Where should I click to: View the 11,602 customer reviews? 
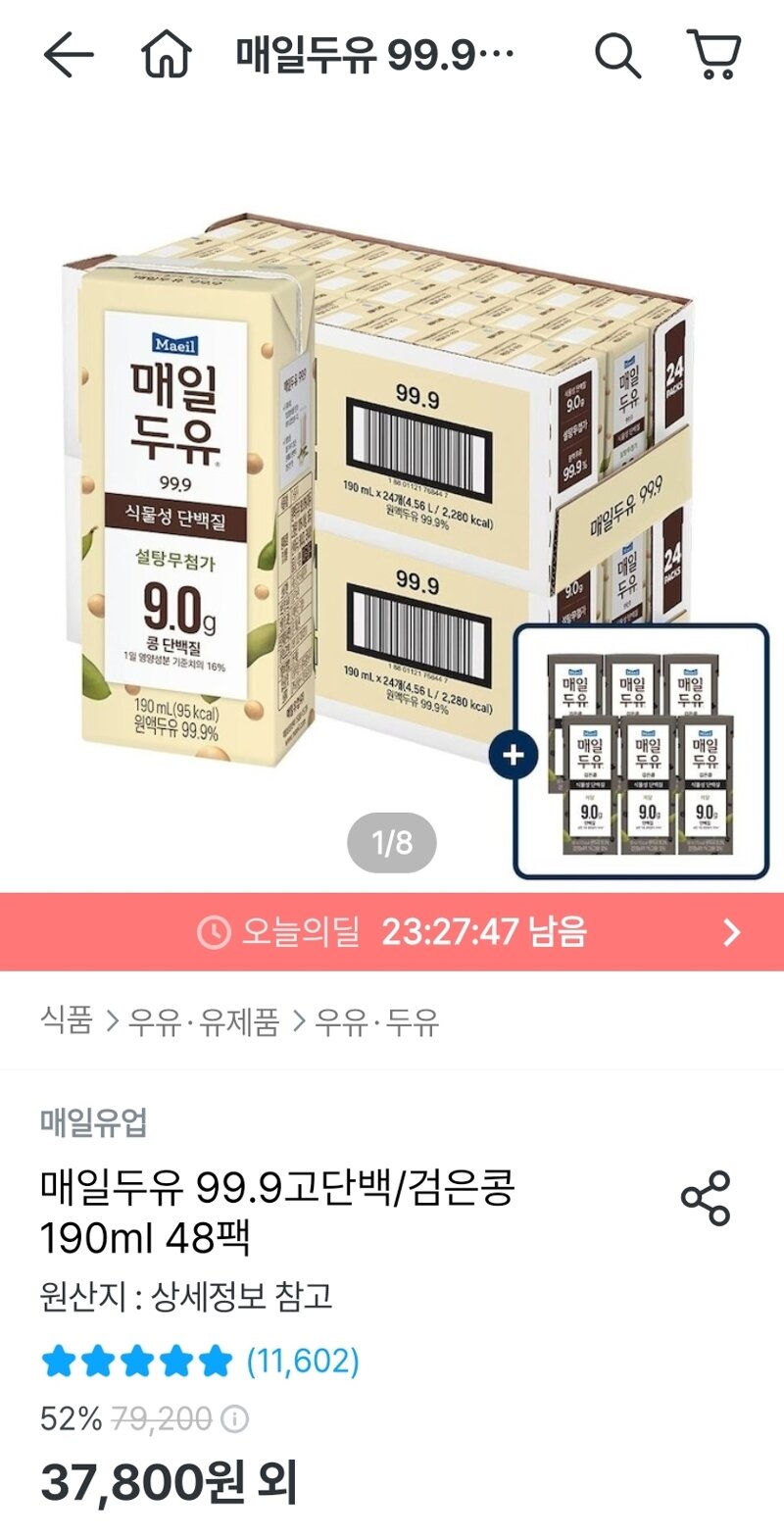tap(302, 1361)
